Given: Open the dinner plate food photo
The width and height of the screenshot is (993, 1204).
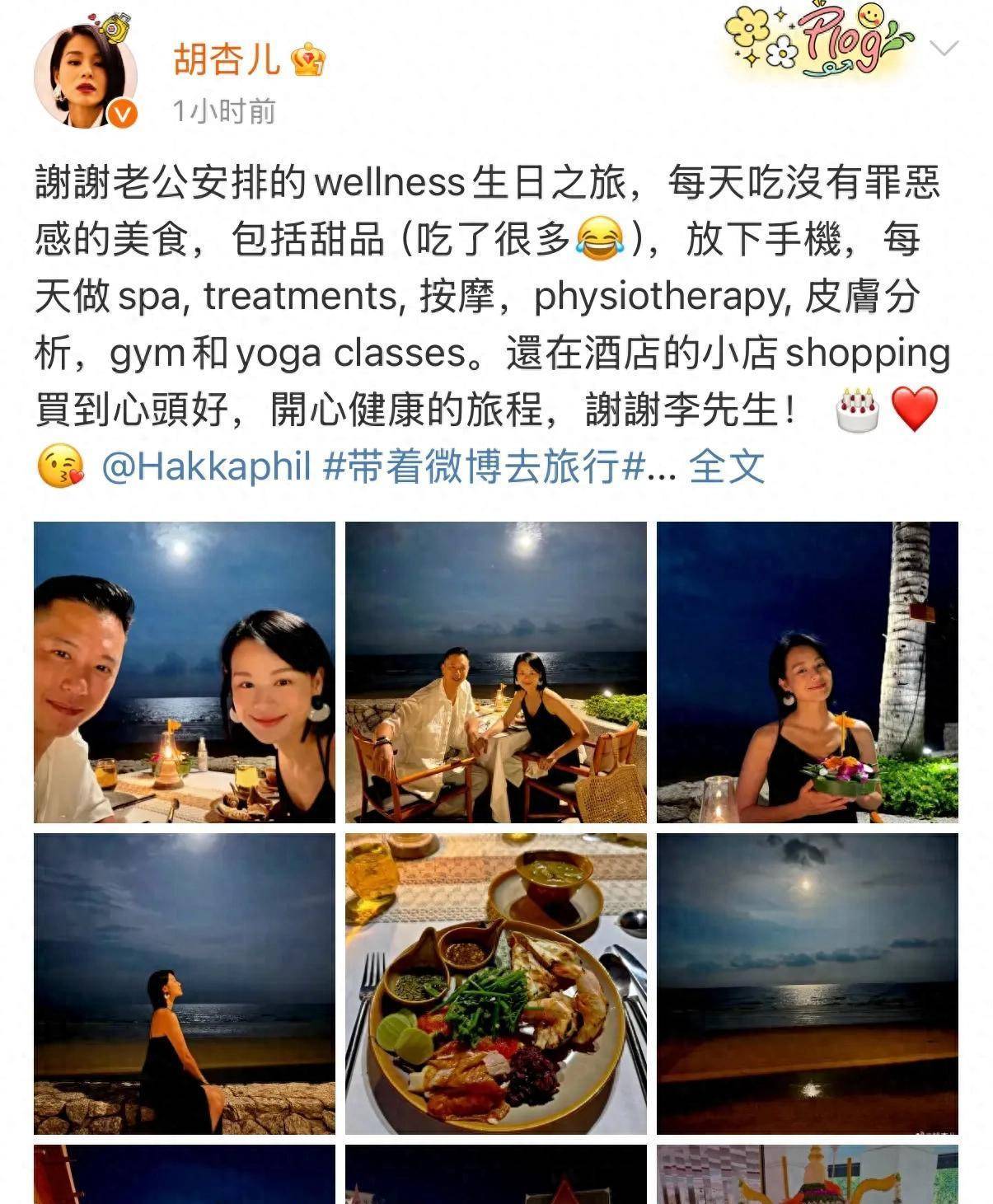Looking at the screenshot, I should (x=495, y=983).
